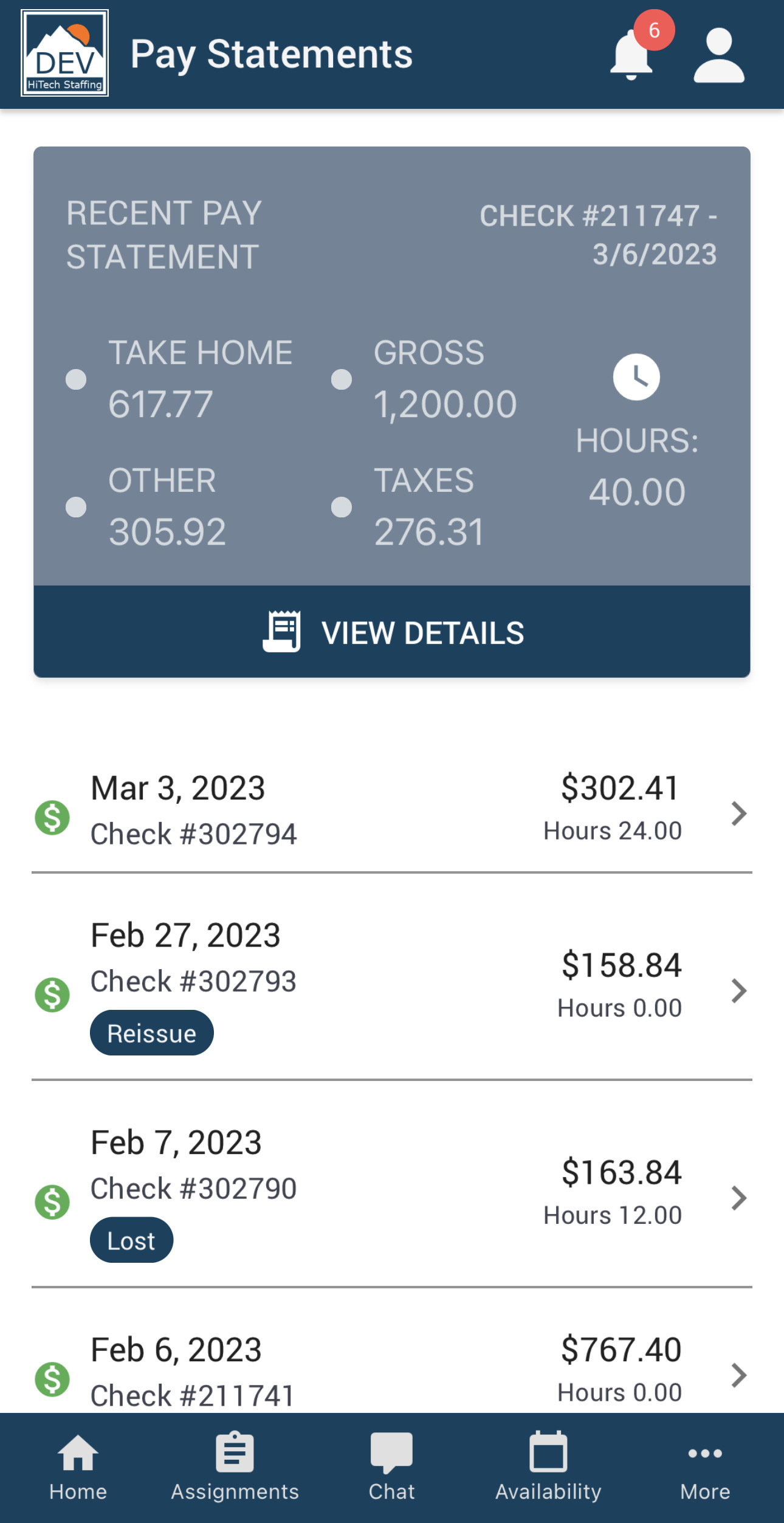
Task: Open the notifications bell
Action: [632, 56]
